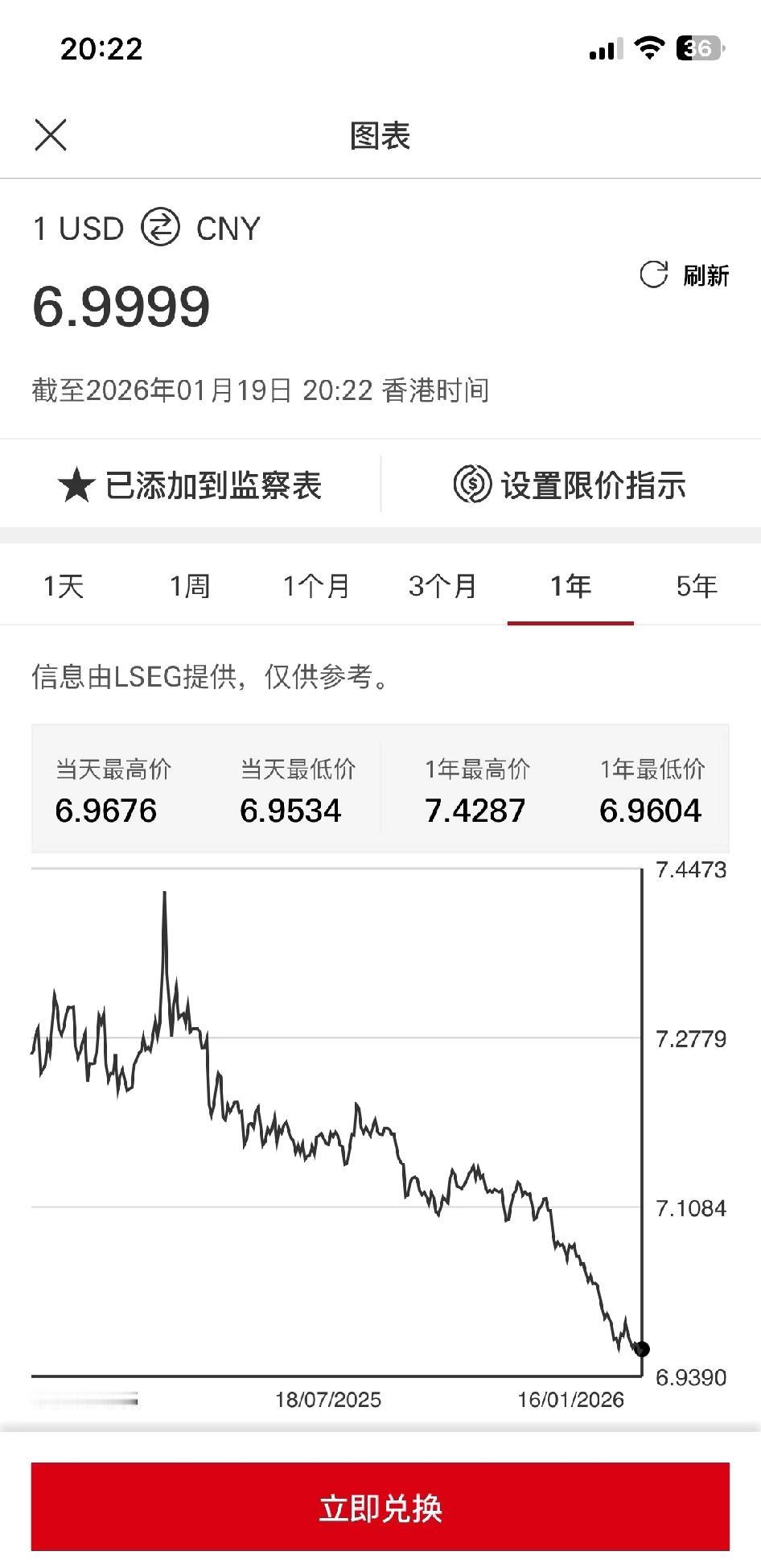Screen dimensions: 761x1568
Task: Tap the star icon next to 已添加到监察表
Action: coord(75,485)
